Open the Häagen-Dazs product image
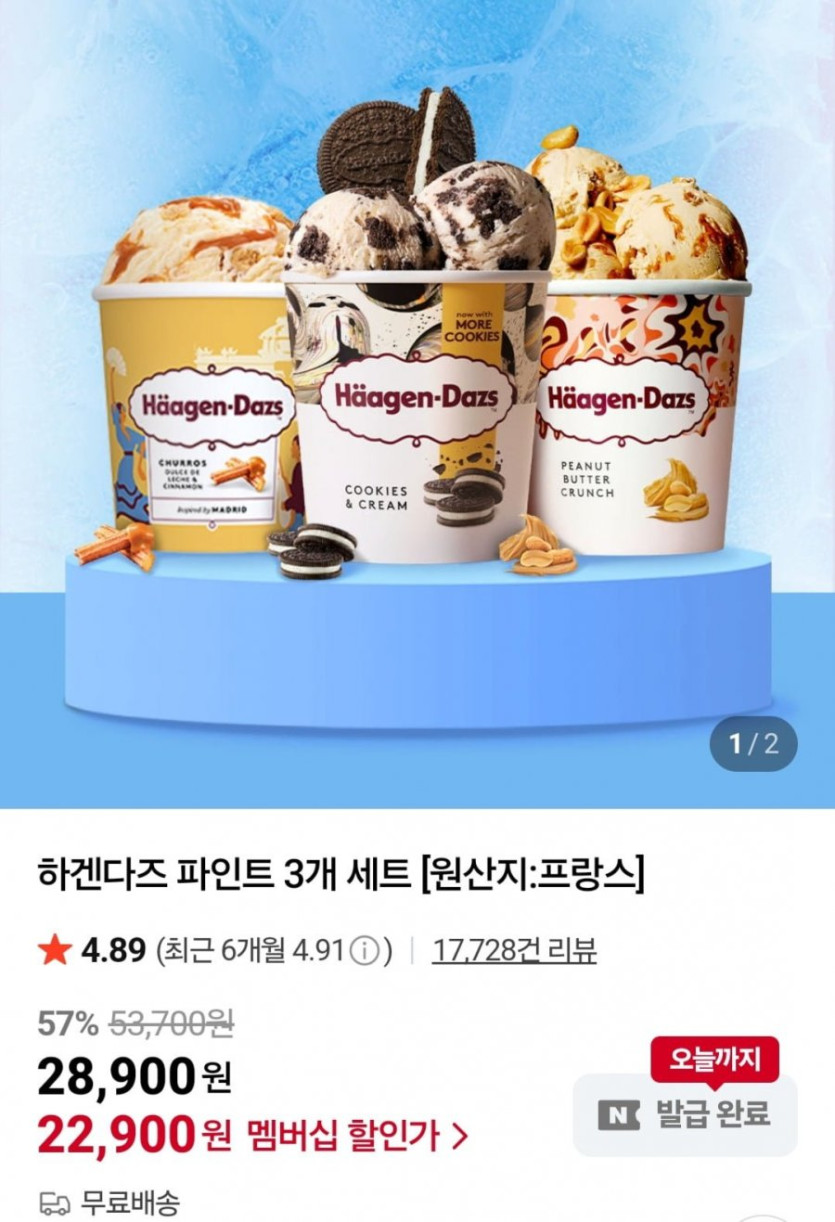 point(417,400)
